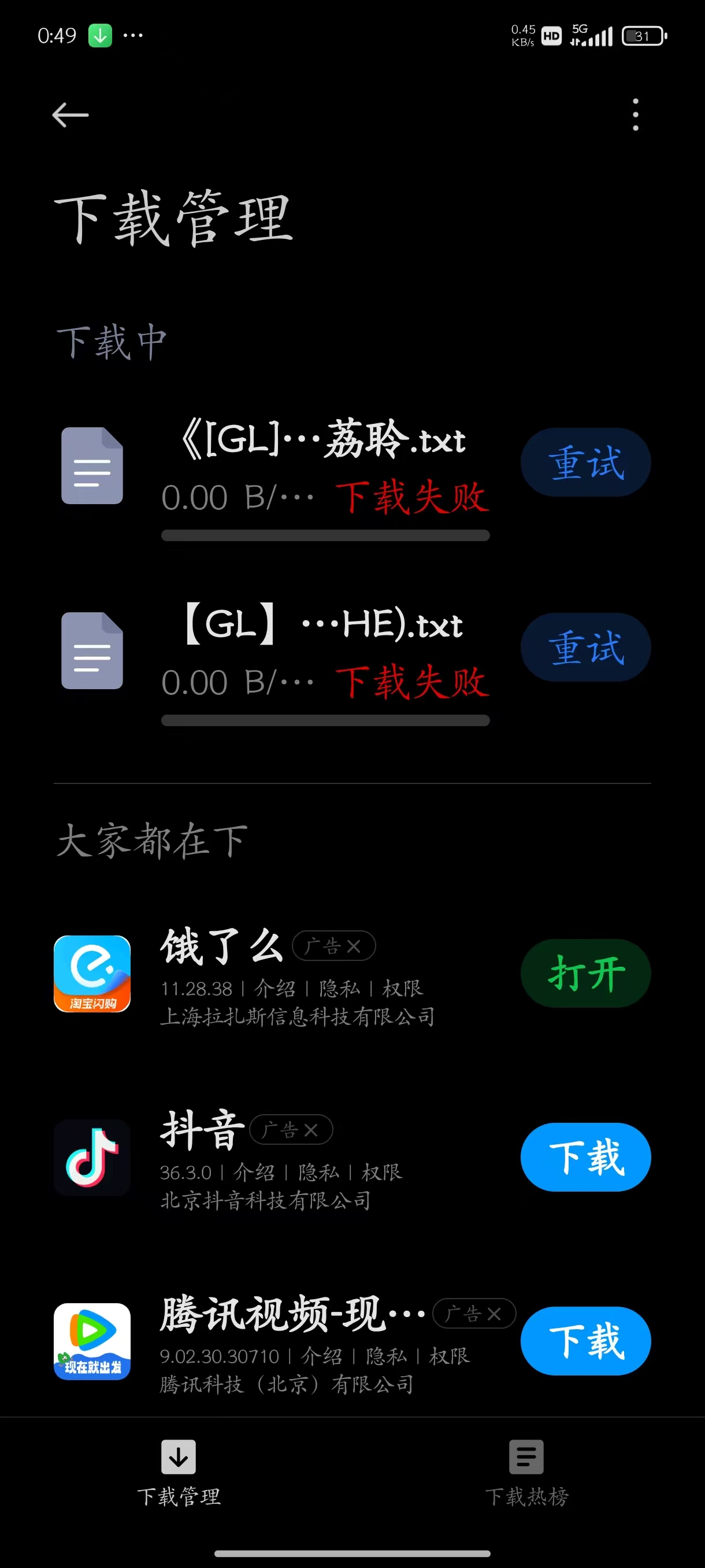Tap the 抖音 app icon
Screen dimensions: 705x1568
tap(92, 1158)
